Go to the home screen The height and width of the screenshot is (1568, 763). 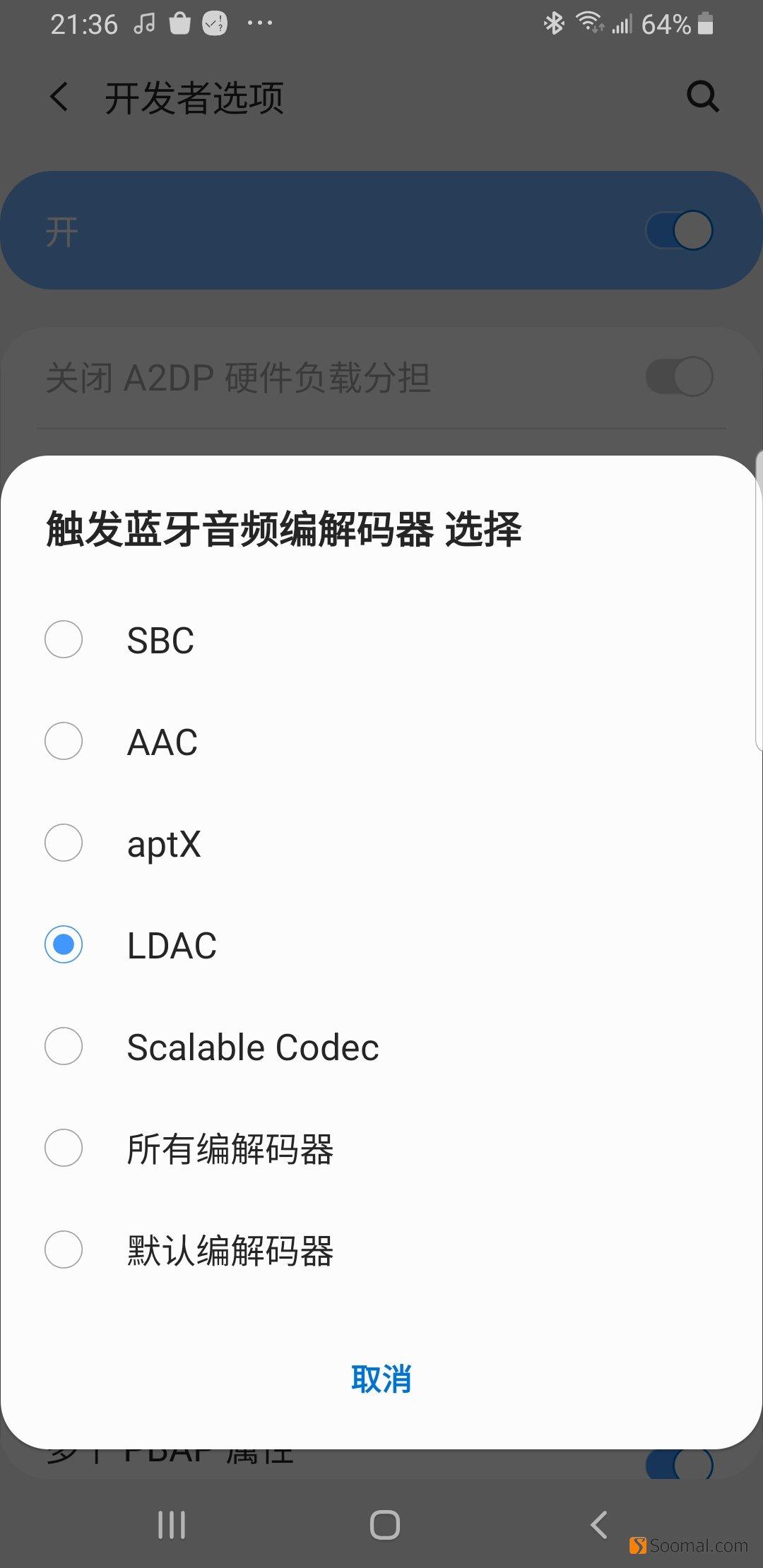pos(385,1524)
